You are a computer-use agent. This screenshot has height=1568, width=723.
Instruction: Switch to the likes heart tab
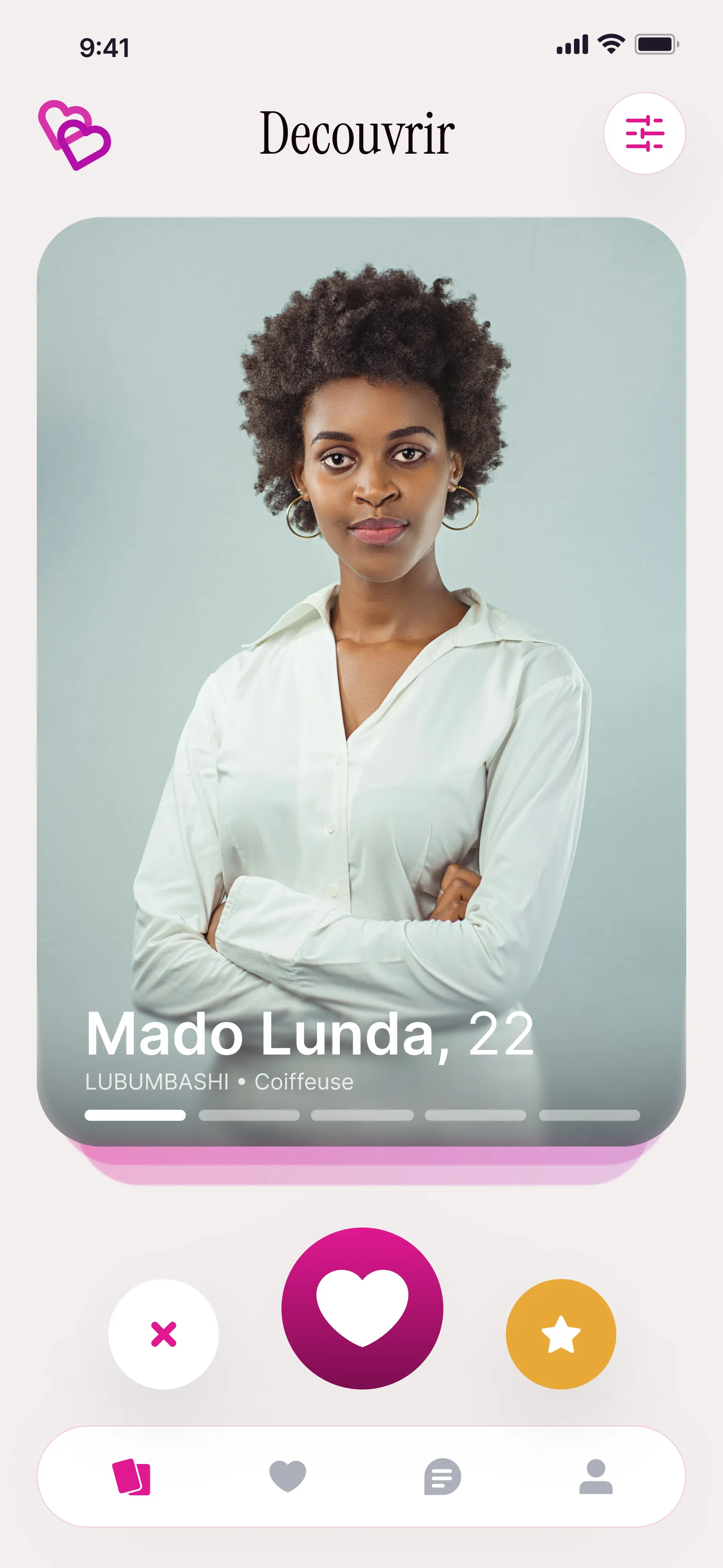(287, 1476)
